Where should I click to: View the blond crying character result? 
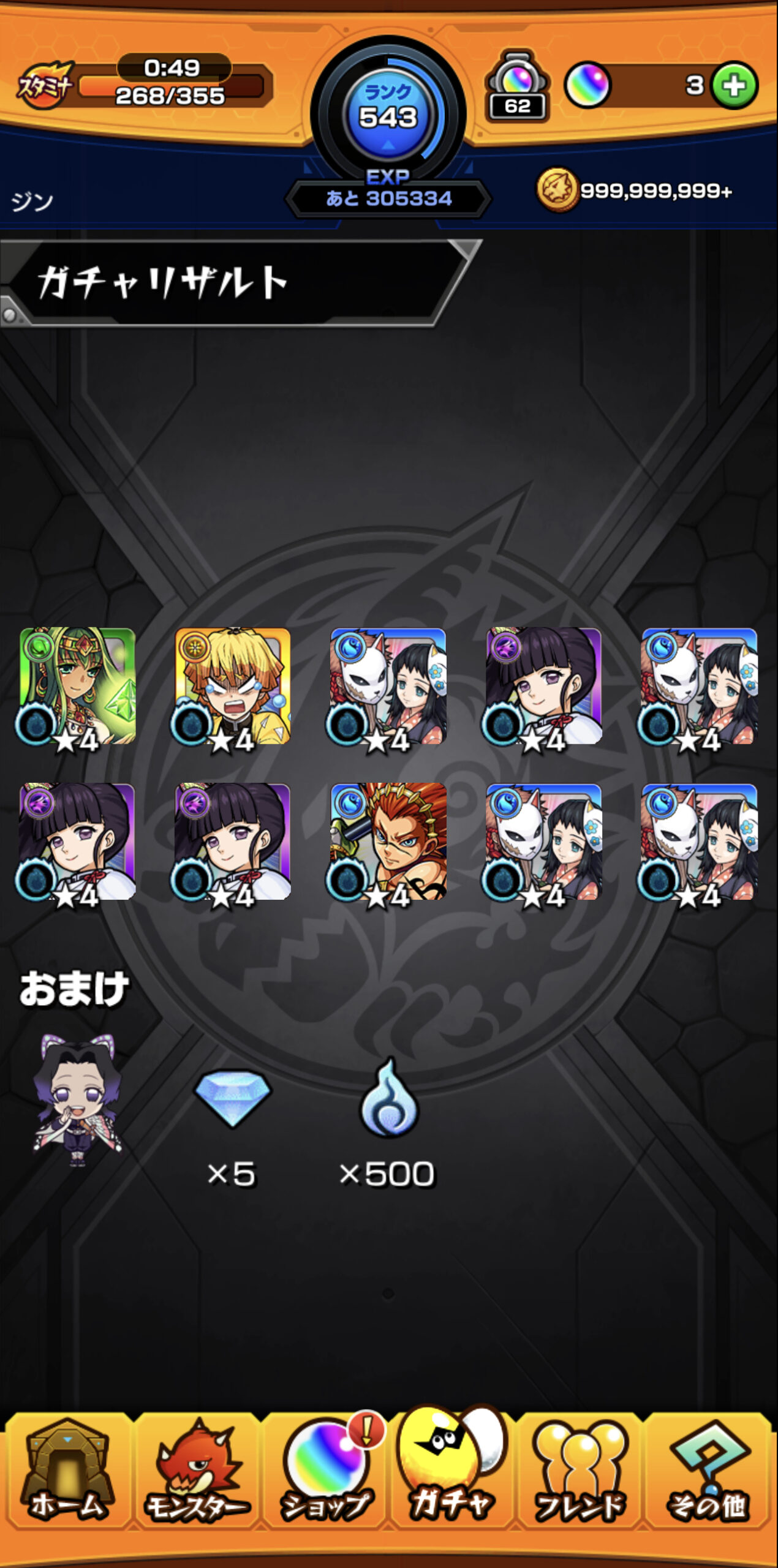tap(232, 687)
